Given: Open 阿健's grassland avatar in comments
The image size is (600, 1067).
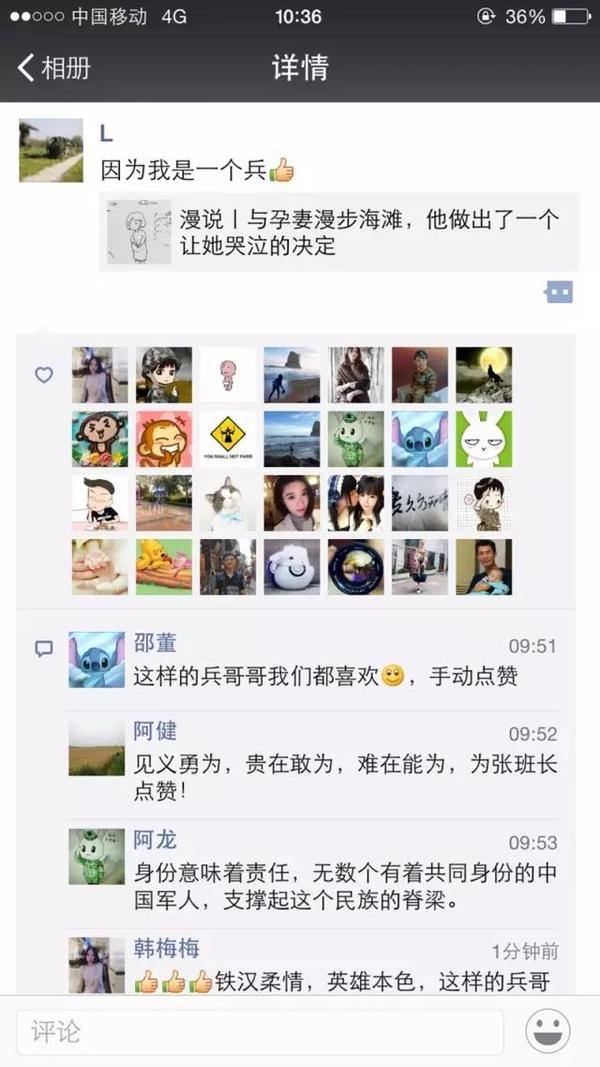Looking at the screenshot, I should pyautogui.click(x=96, y=748).
